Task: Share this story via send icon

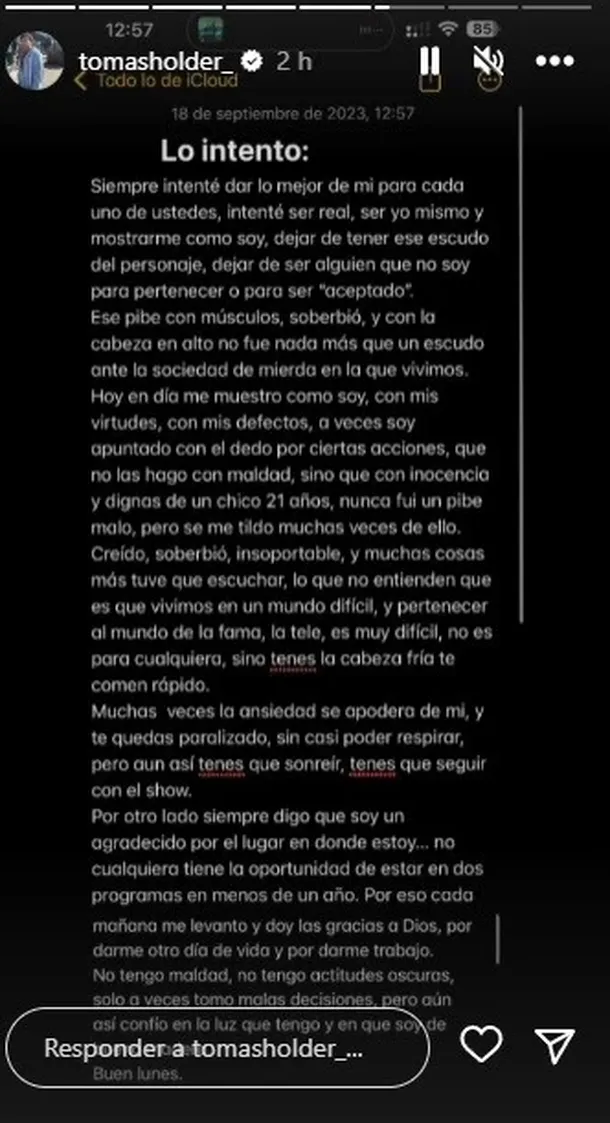Action: point(554,1045)
